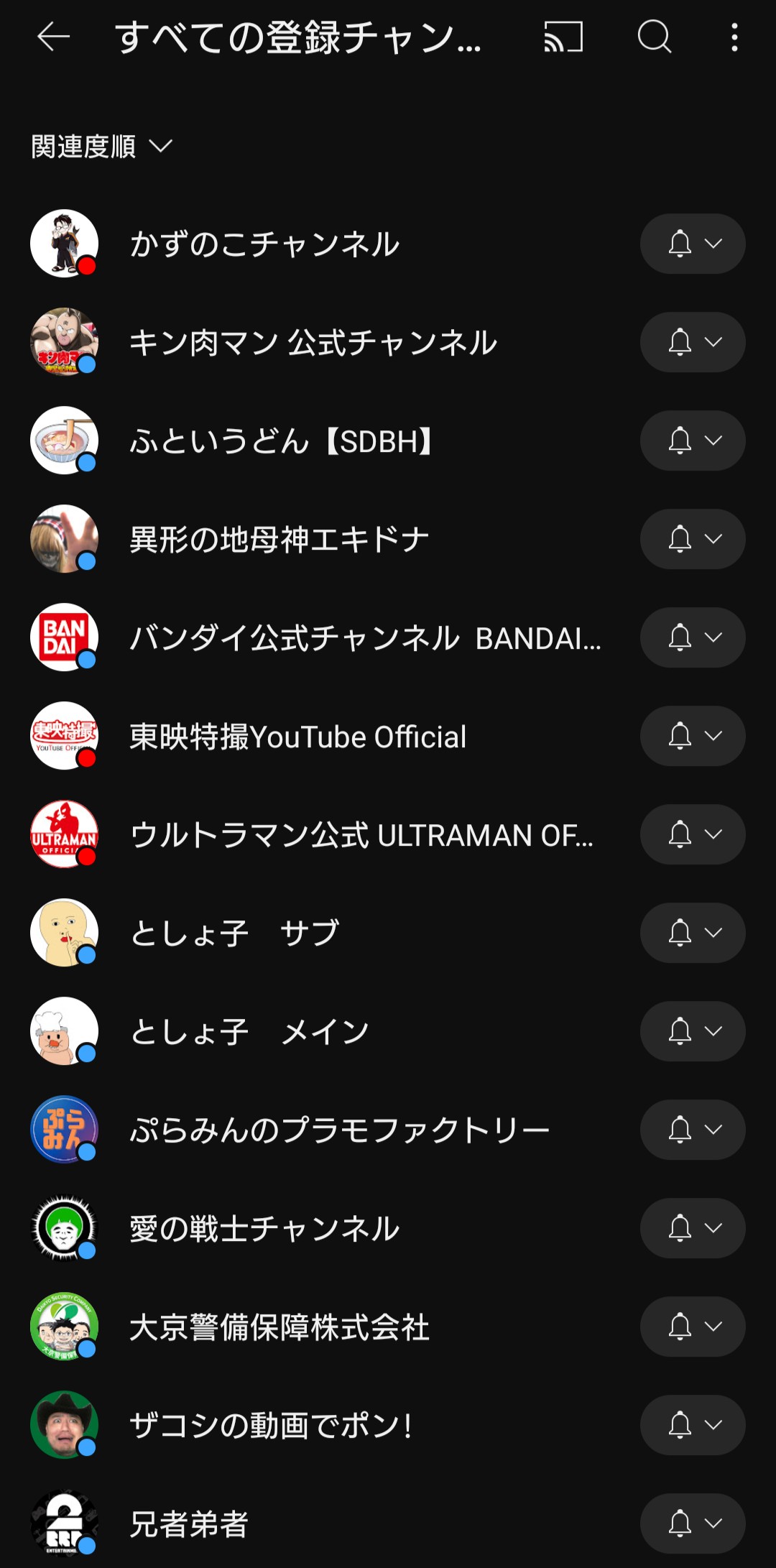View ぷらみんのプラモファクトリー channel
The image size is (776, 1568).
coord(339,1130)
